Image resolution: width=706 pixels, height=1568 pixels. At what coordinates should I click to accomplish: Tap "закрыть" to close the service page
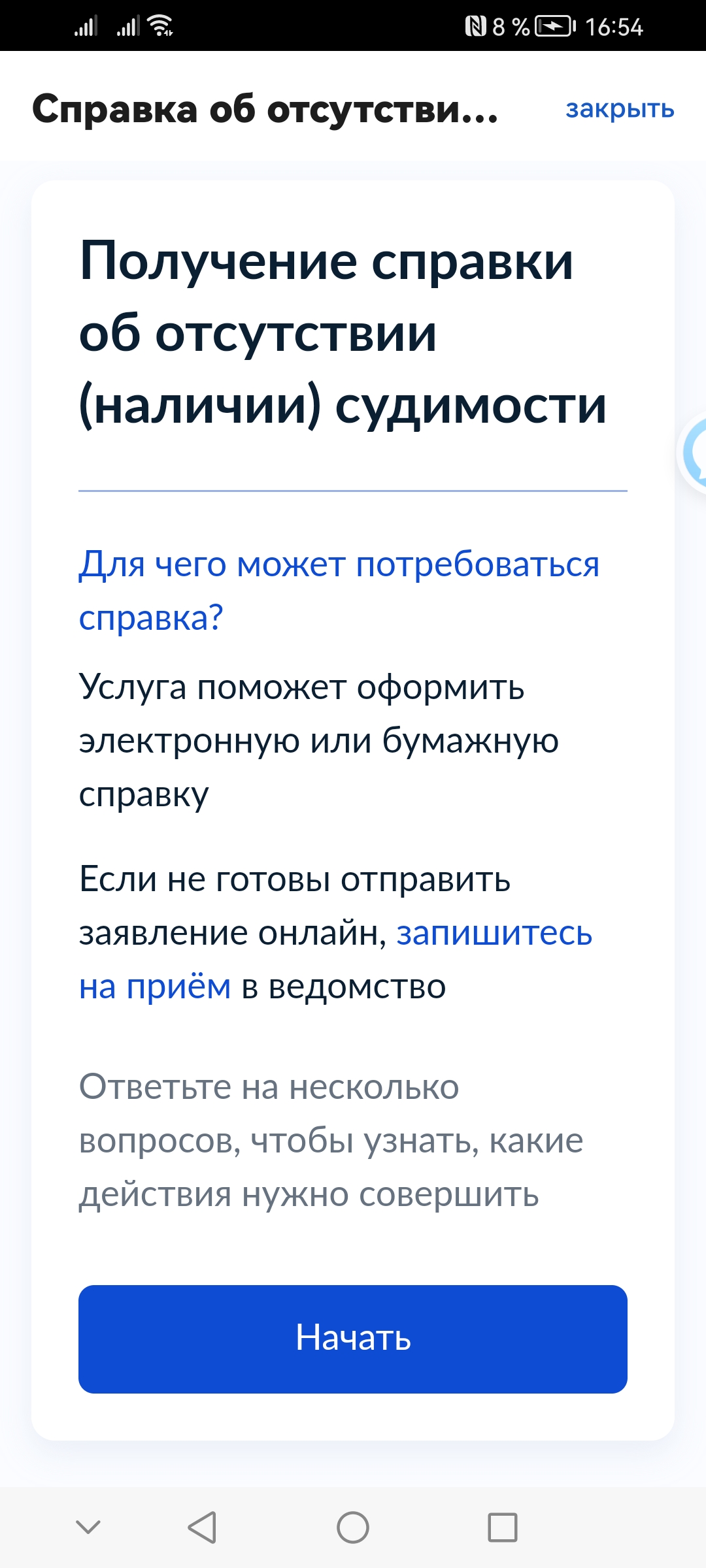pyautogui.click(x=620, y=109)
